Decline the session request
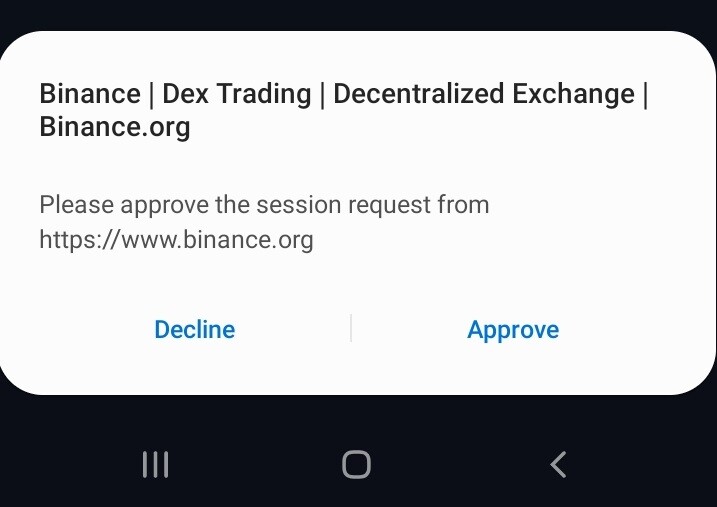The image size is (717, 507). tap(195, 330)
